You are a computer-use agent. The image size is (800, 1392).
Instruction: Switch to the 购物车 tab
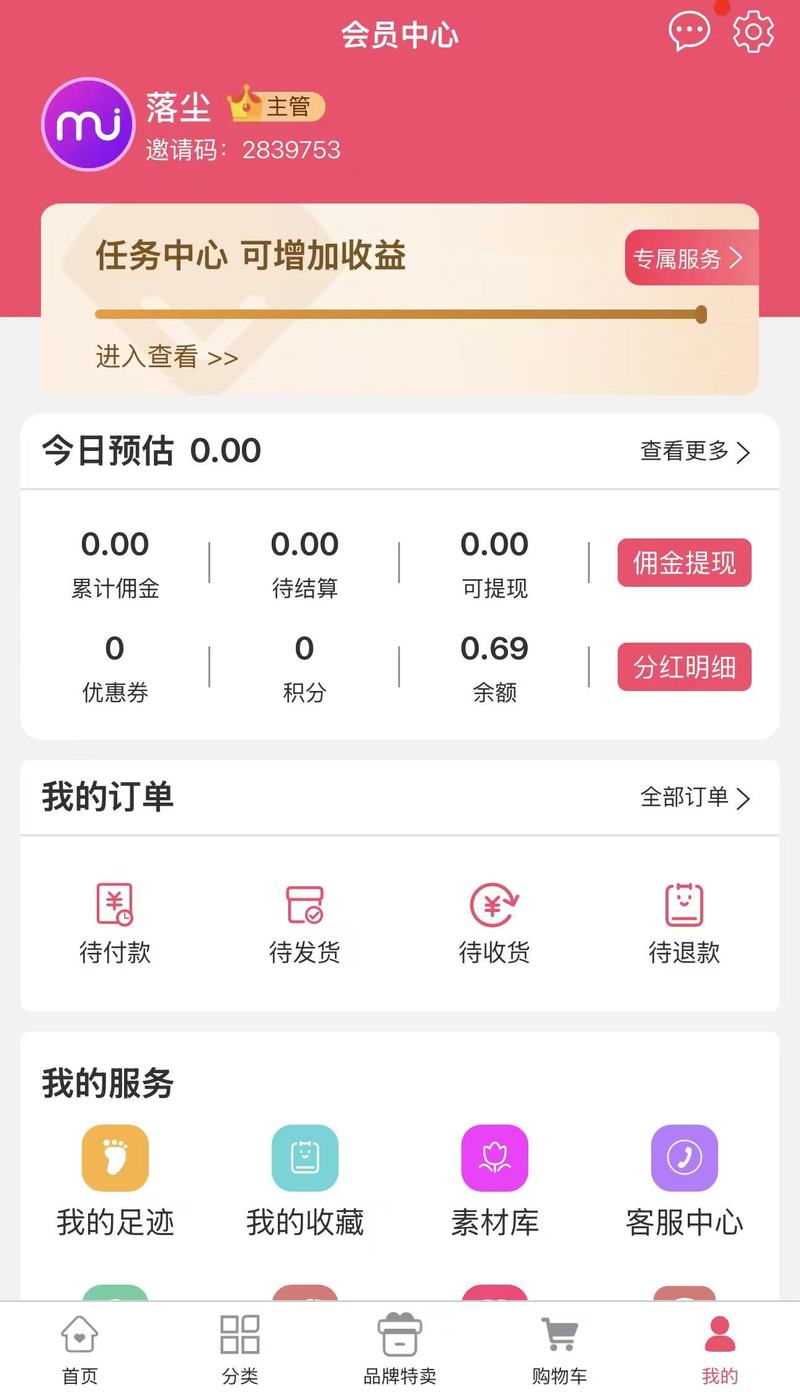pos(559,1349)
